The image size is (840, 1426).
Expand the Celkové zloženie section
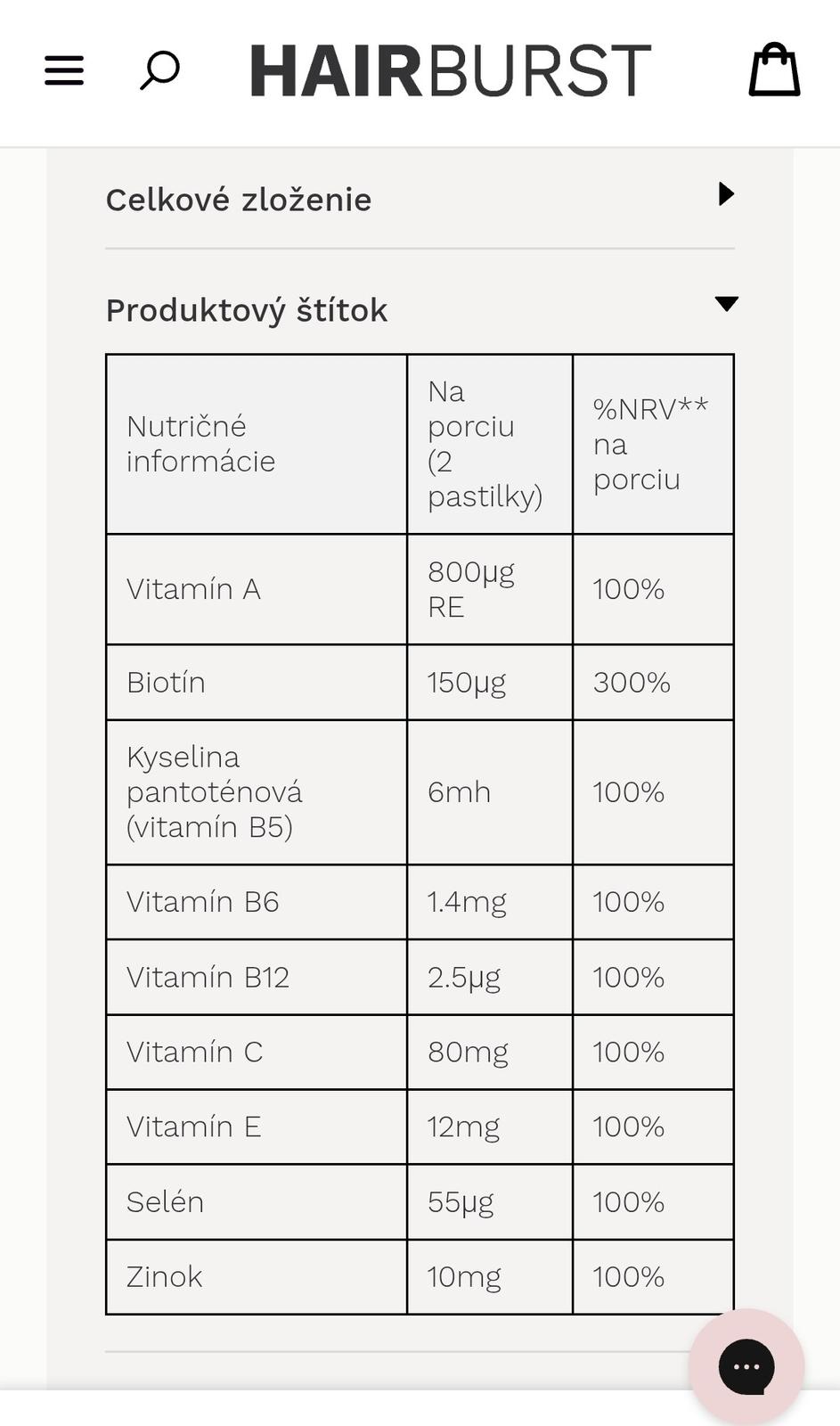(419, 199)
